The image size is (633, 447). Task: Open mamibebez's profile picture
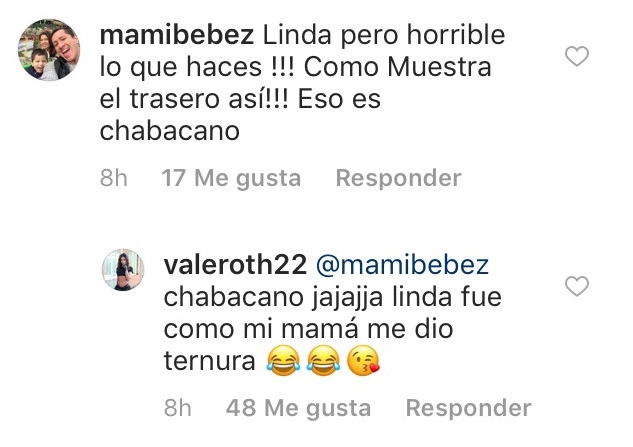click(50, 50)
